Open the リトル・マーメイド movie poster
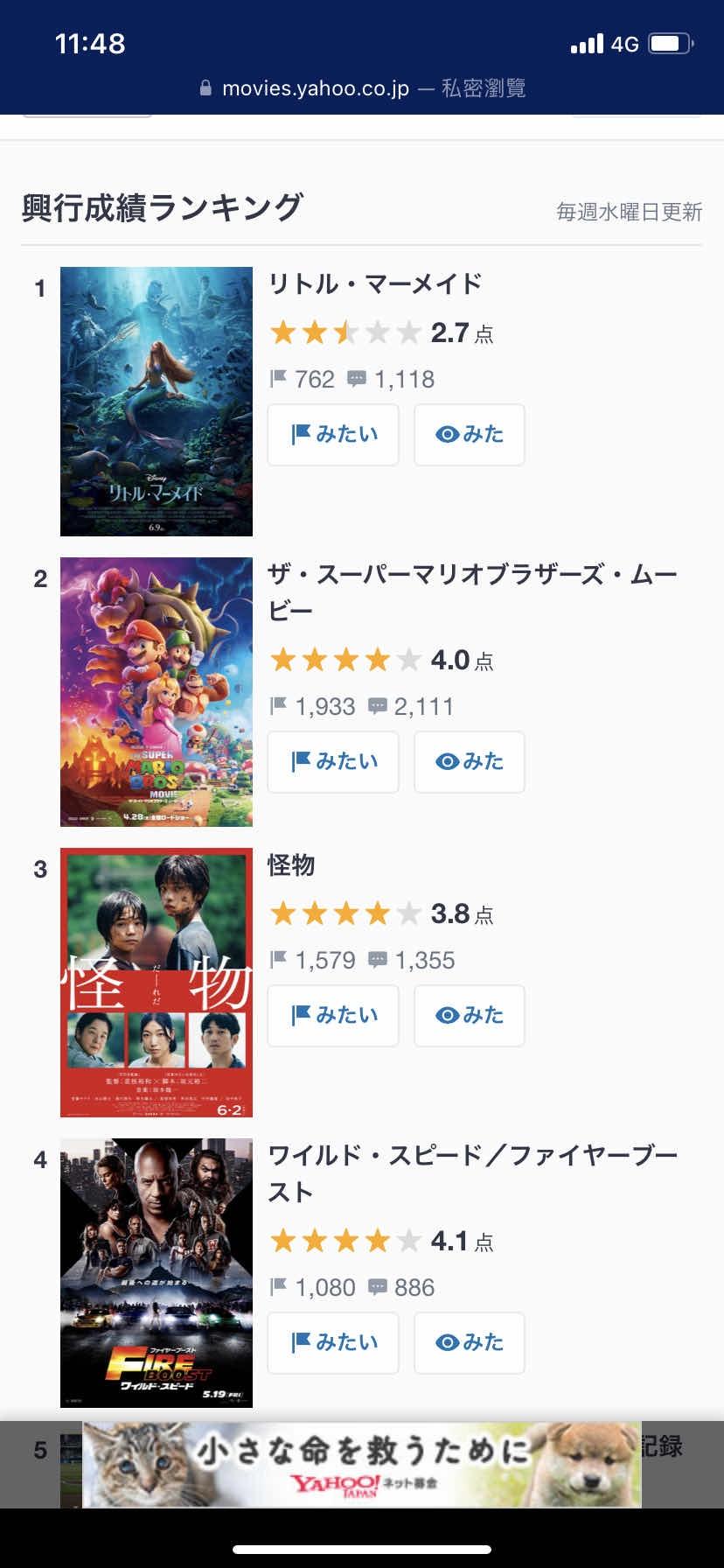 (157, 402)
